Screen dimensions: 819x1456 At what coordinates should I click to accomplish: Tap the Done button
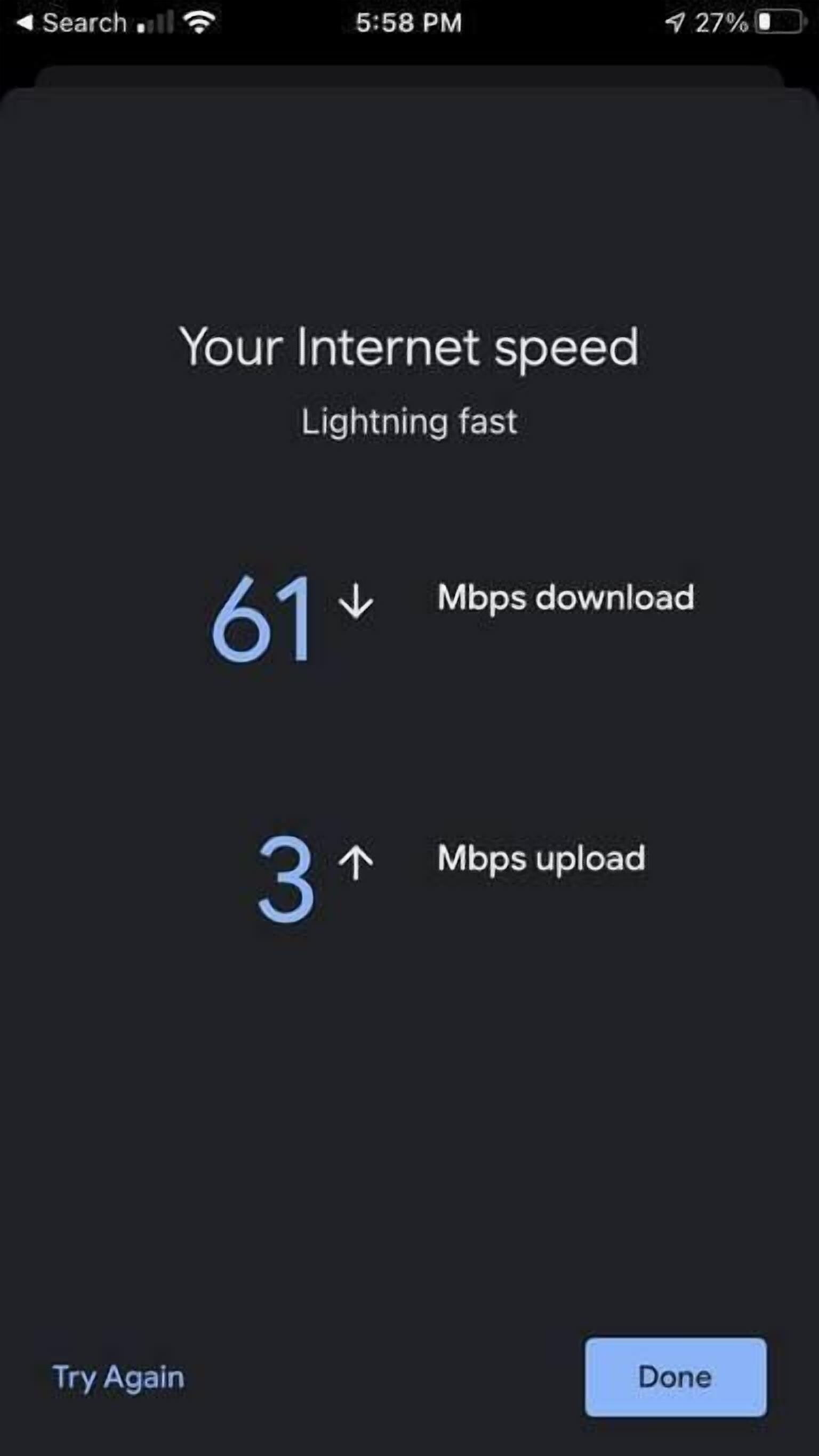point(676,1377)
